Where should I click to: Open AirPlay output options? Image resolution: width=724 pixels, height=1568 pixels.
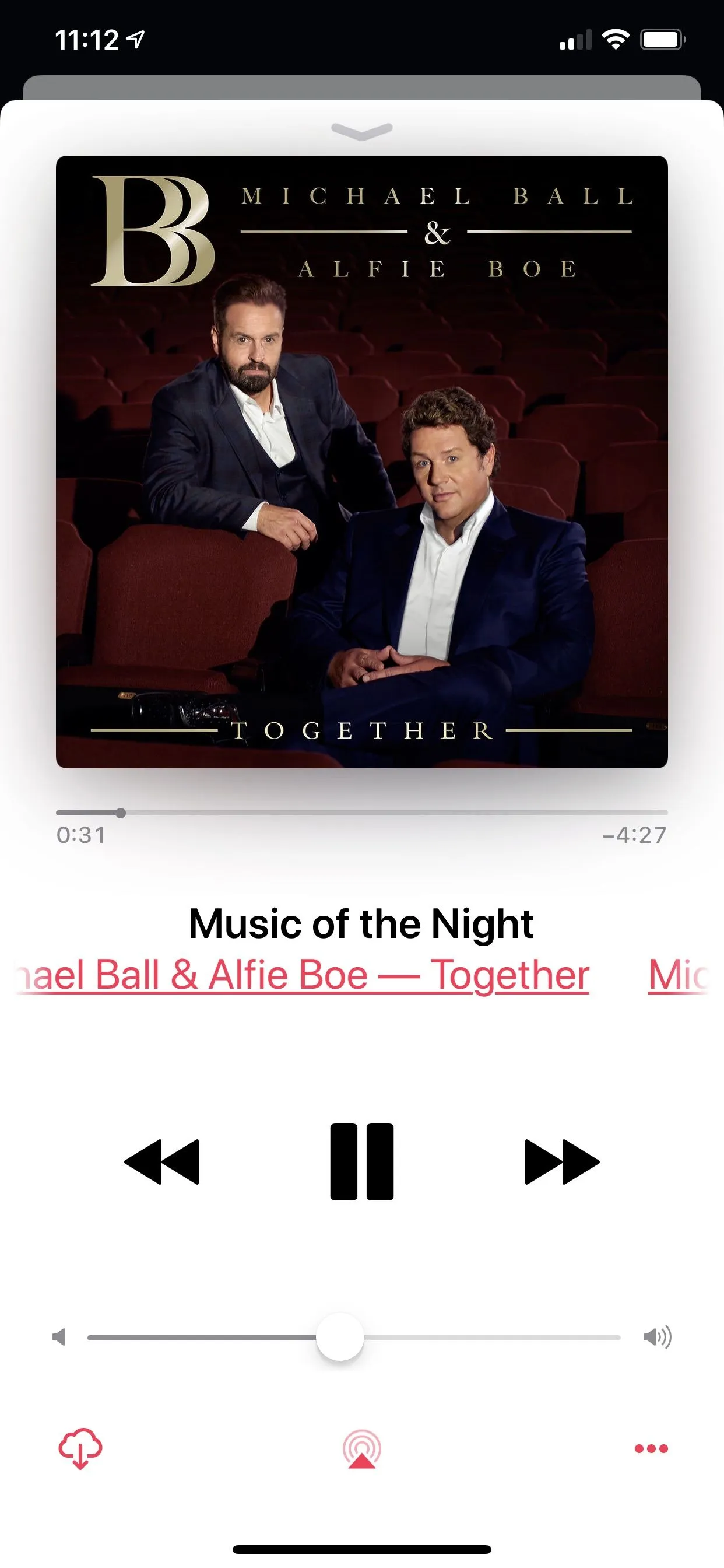[x=361, y=1448]
